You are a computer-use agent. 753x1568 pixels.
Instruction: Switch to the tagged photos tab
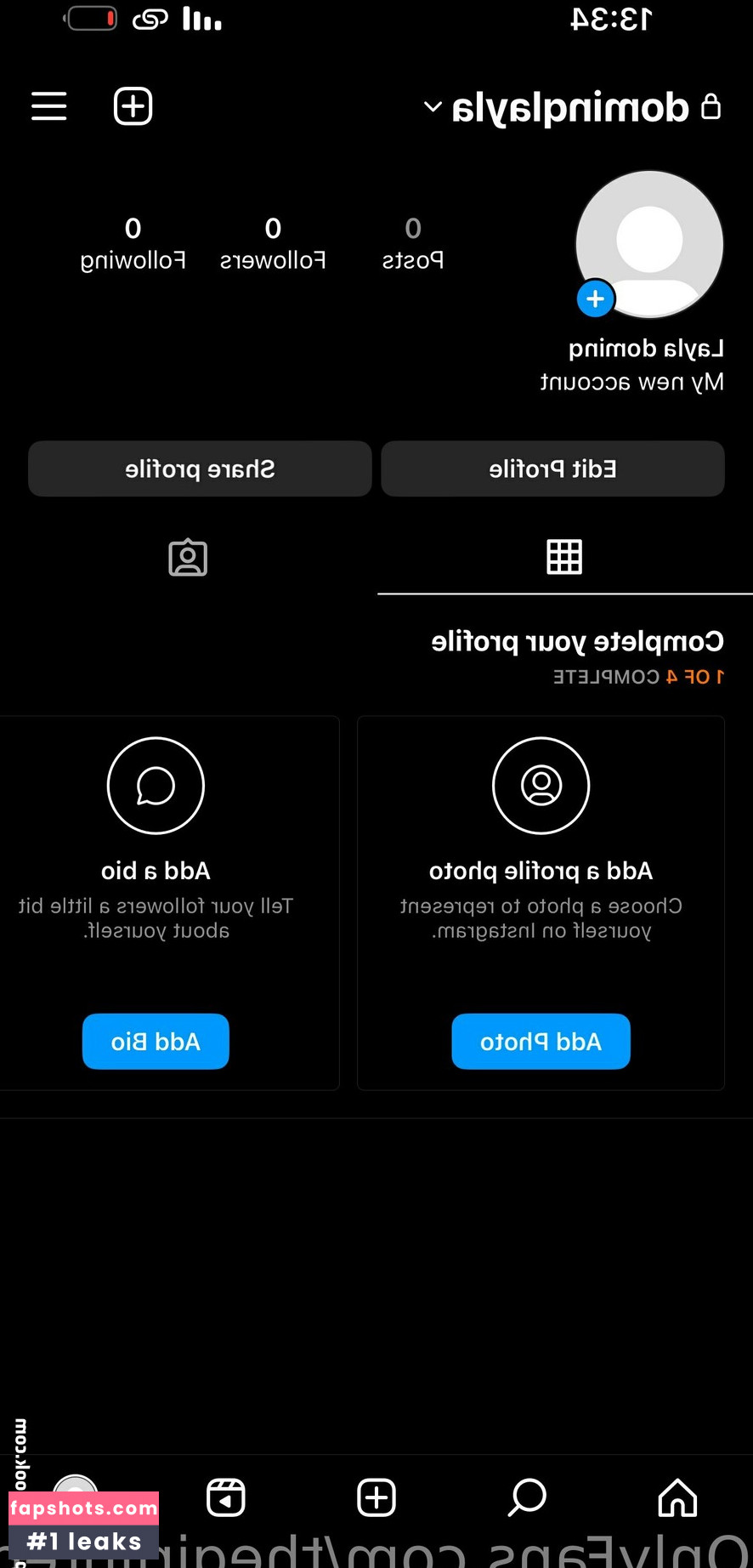[x=188, y=558]
